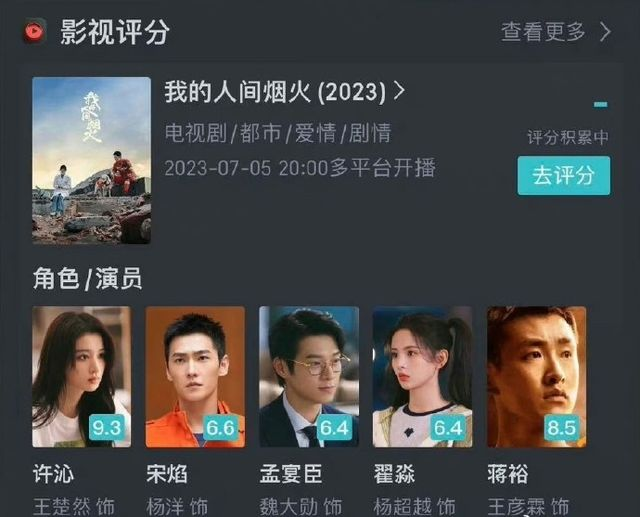Tap the 去评分 button
640x517 pixels.
point(563,176)
